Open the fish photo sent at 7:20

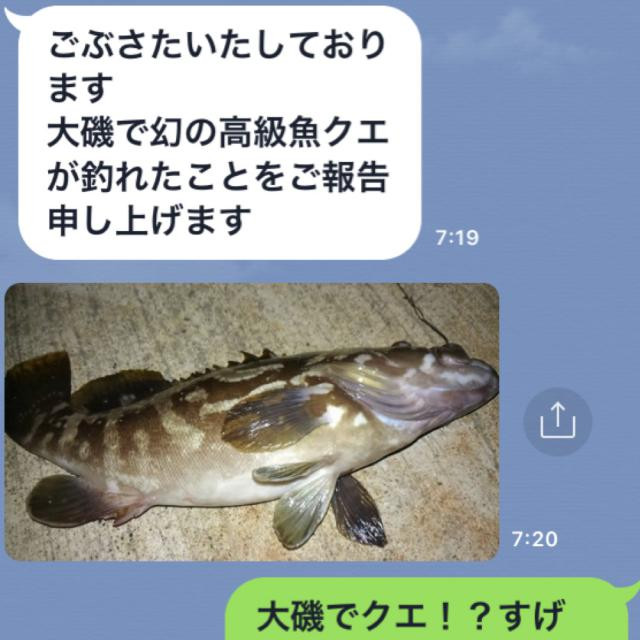(252, 422)
